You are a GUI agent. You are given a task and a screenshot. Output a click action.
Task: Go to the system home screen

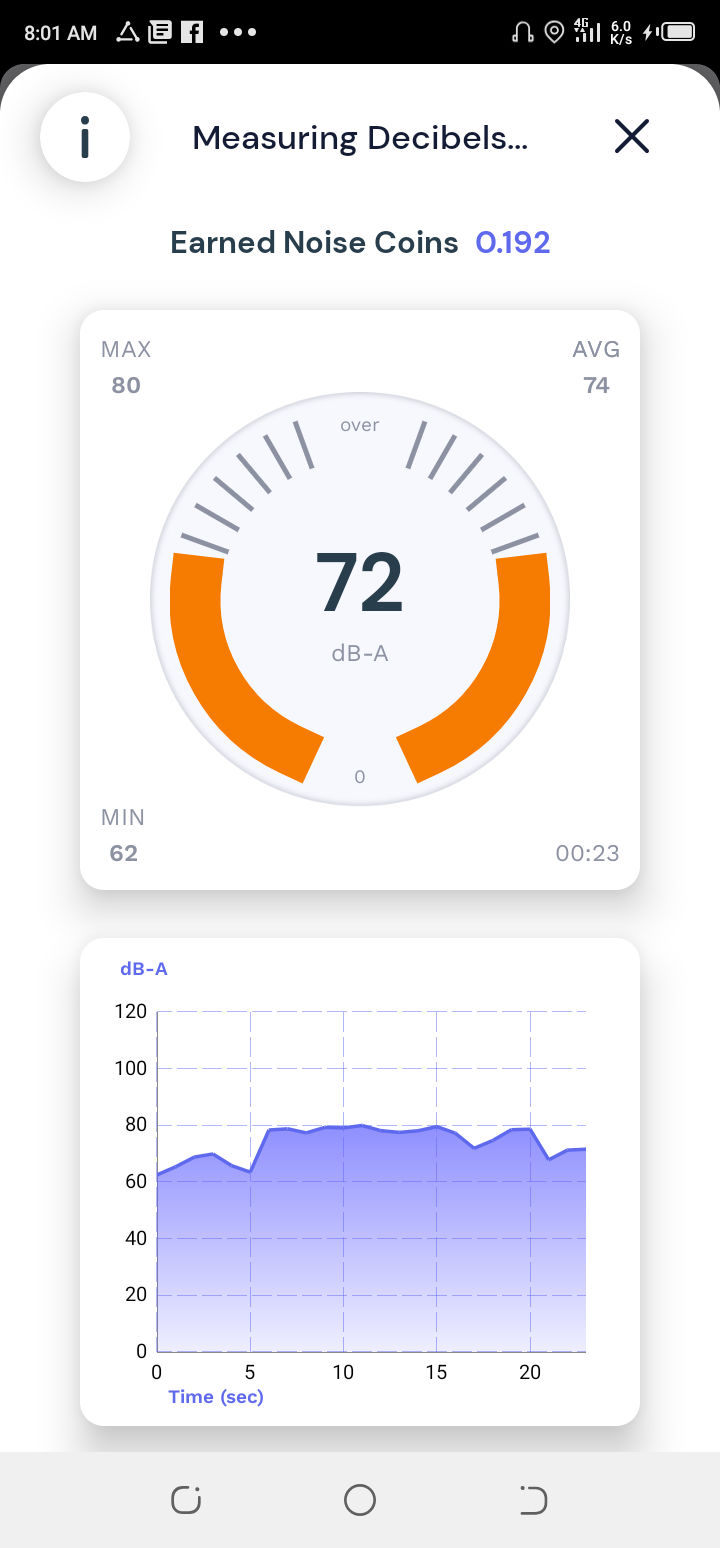point(360,1499)
